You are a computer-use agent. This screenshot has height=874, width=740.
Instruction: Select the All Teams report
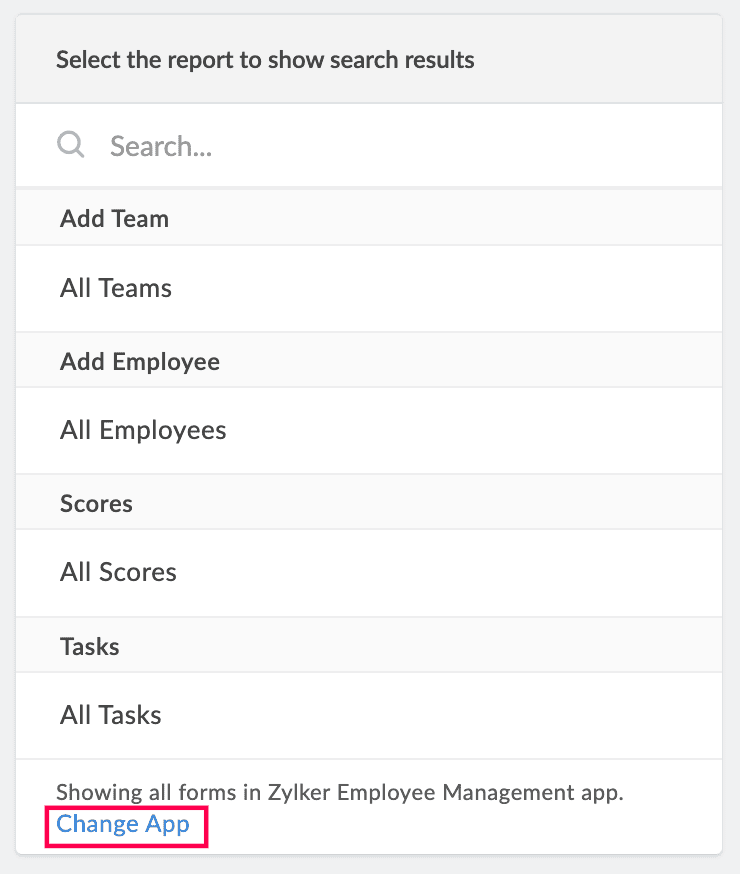pos(116,289)
